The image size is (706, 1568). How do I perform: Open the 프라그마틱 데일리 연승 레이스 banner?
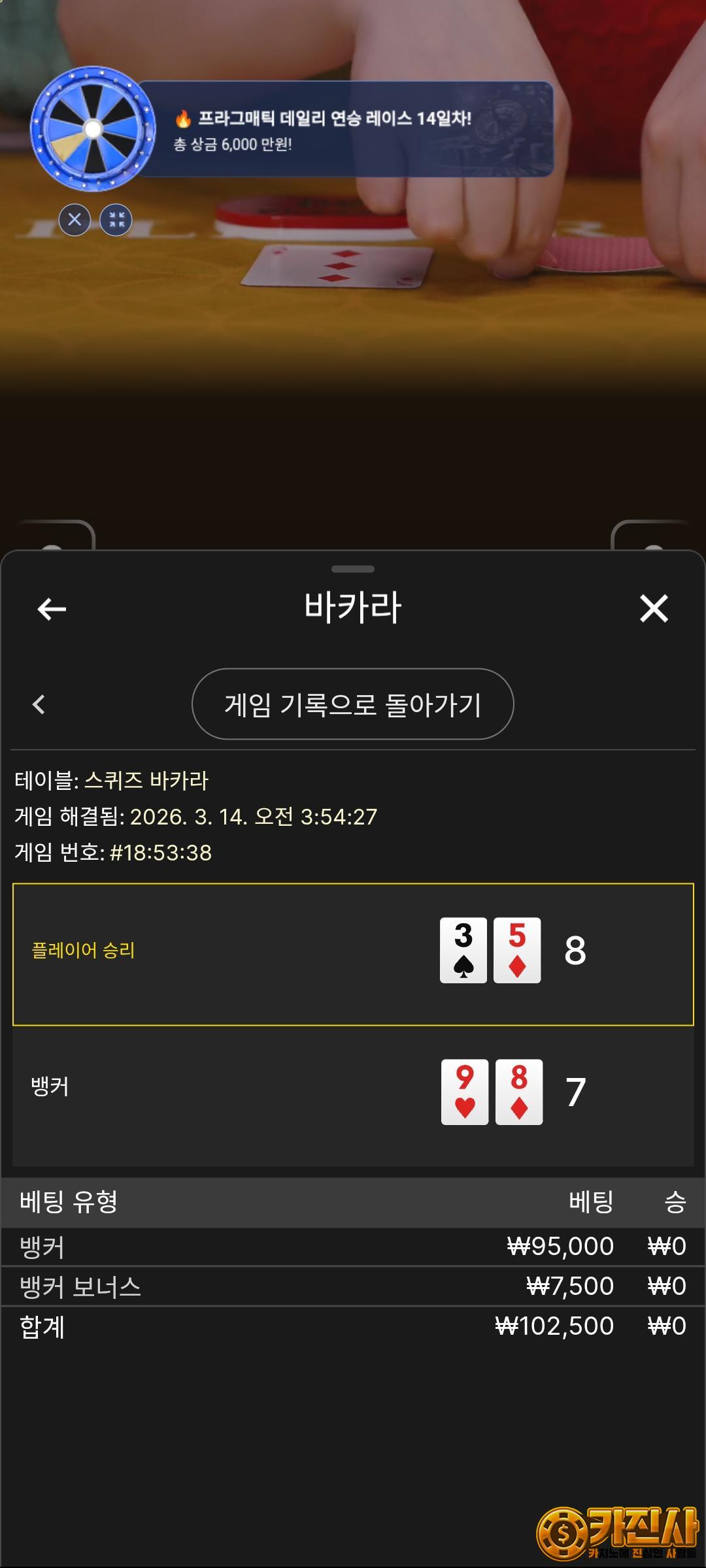pos(346,129)
